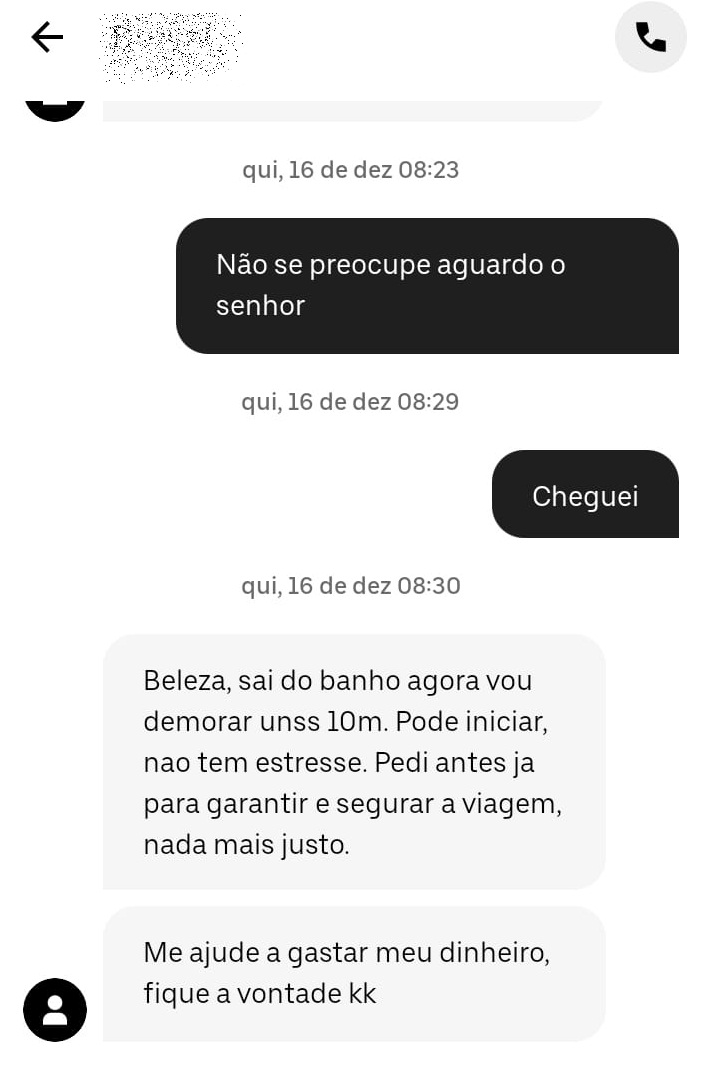The width and height of the screenshot is (705, 1077).
Task: Go back using the top arrow
Action: click(47, 38)
